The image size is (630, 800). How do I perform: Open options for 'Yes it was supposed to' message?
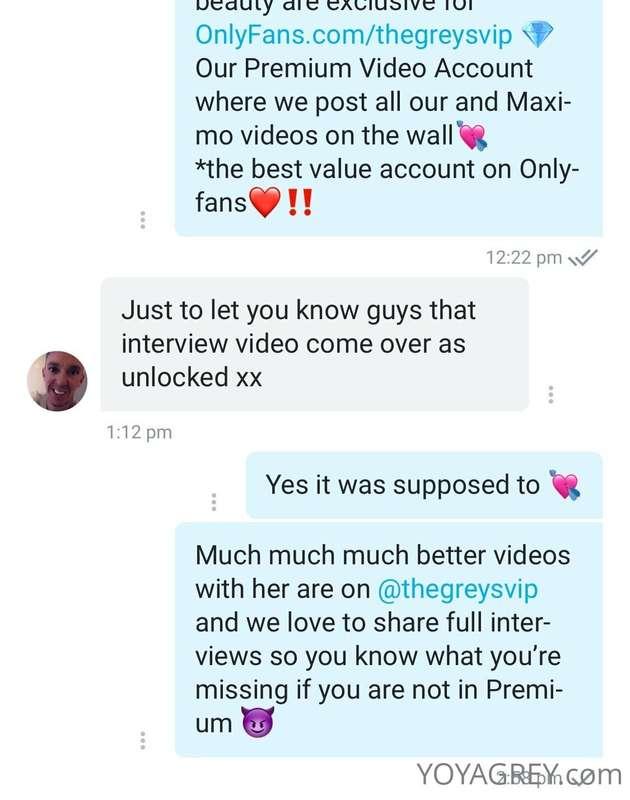(x=212, y=501)
